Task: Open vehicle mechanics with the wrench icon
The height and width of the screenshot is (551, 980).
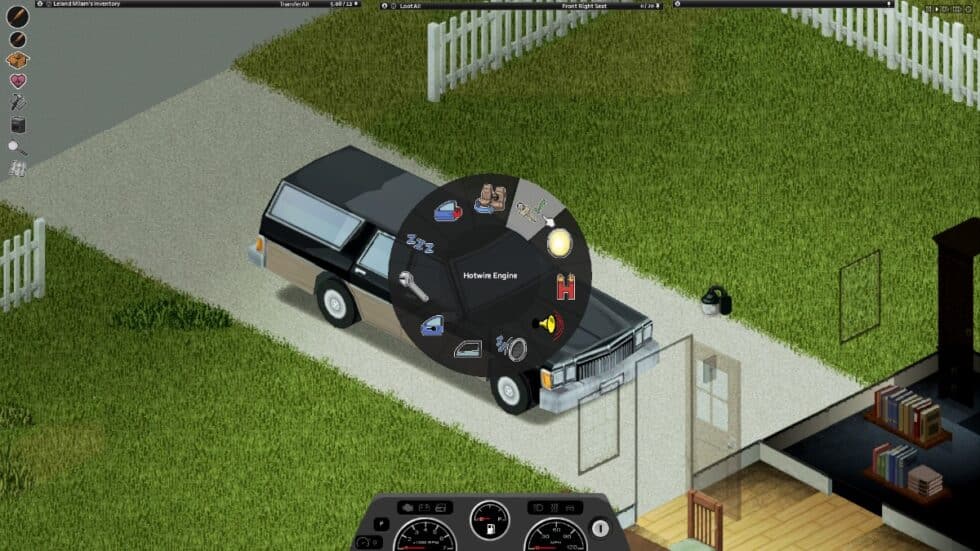Action: 413,287
